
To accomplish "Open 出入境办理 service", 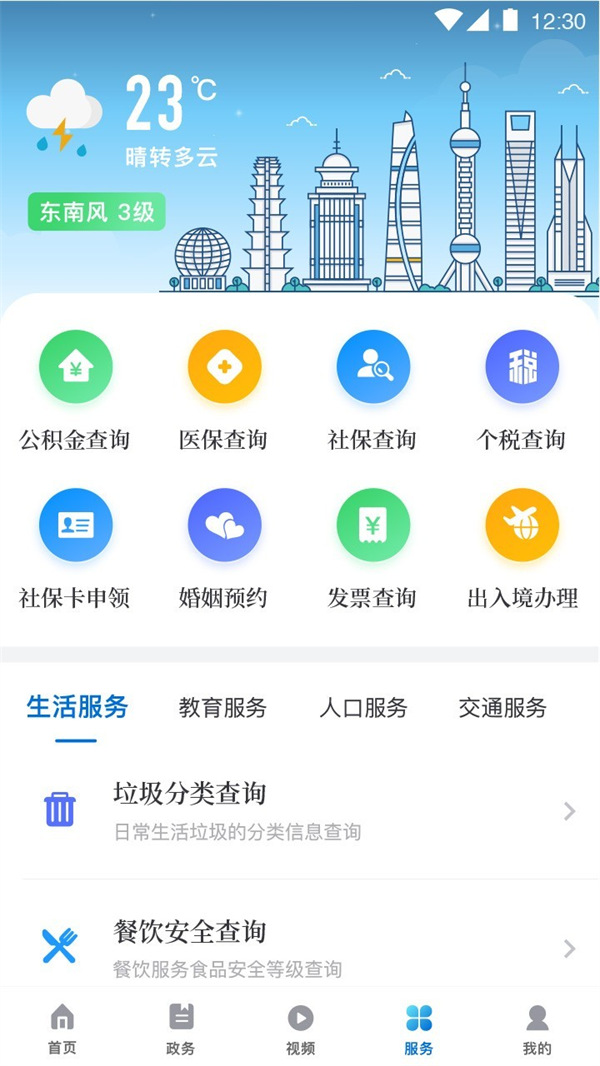I will click(521, 526).
